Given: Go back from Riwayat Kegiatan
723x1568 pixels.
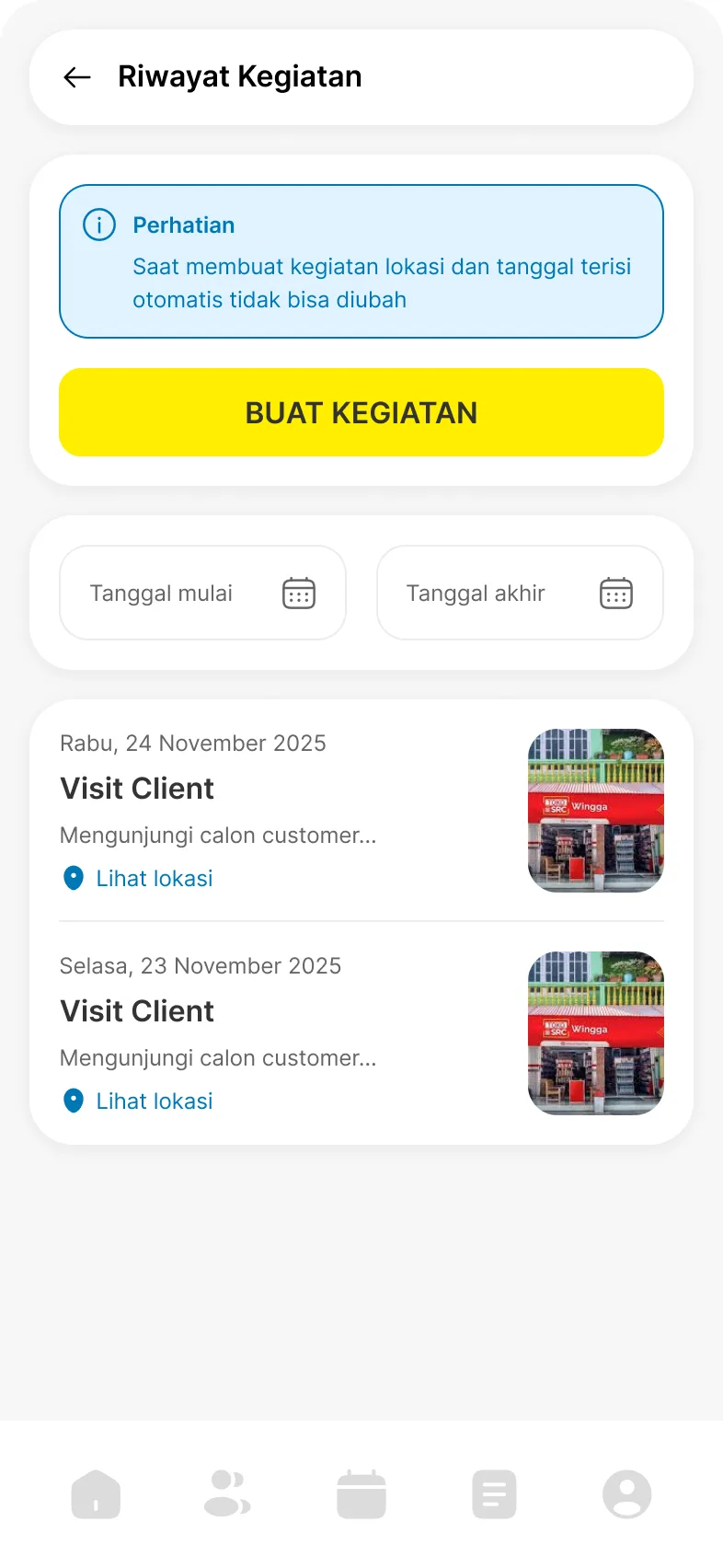Looking at the screenshot, I should [x=77, y=77].
